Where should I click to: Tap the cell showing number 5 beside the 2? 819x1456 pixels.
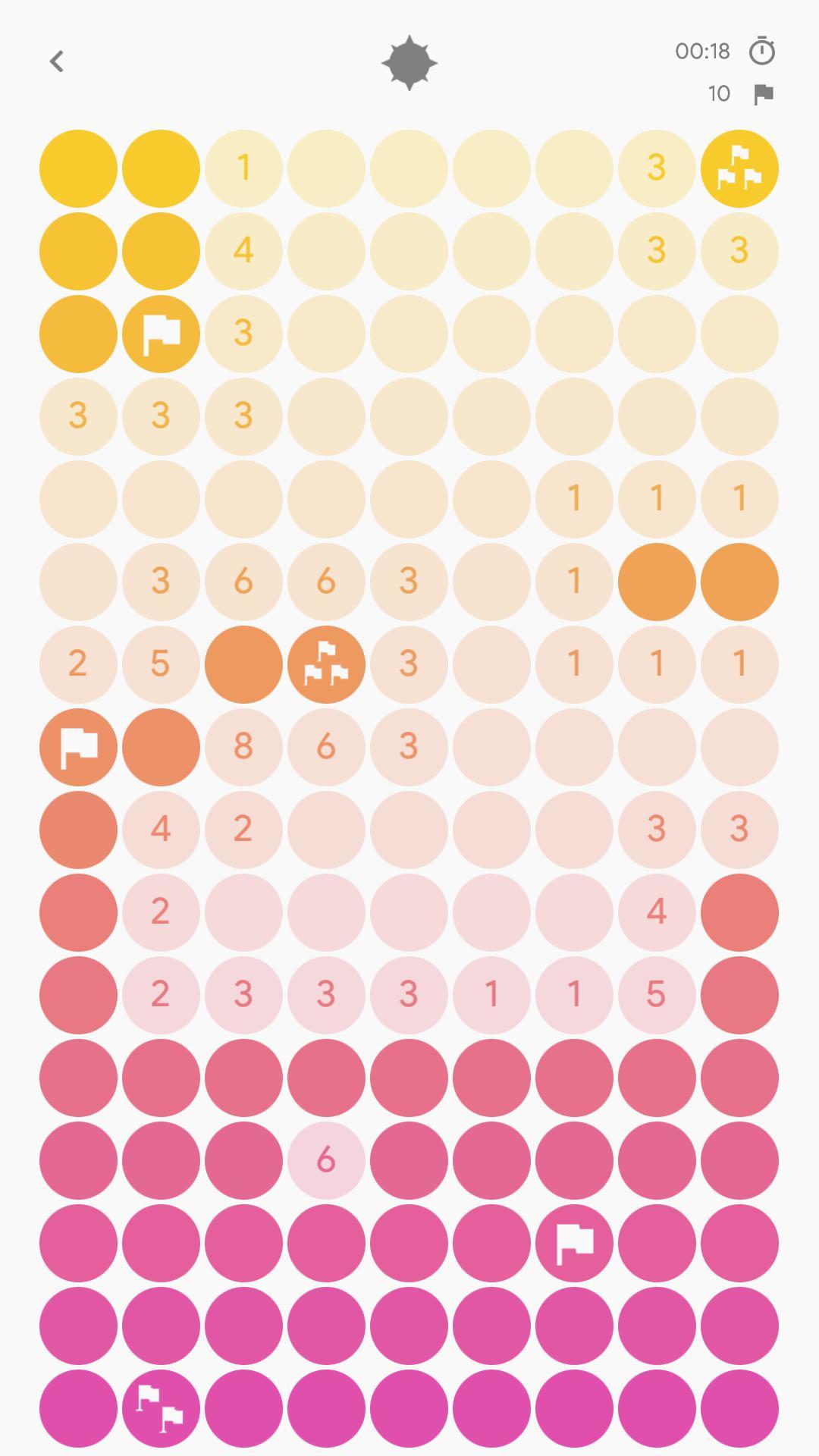(x=161, y=664)
